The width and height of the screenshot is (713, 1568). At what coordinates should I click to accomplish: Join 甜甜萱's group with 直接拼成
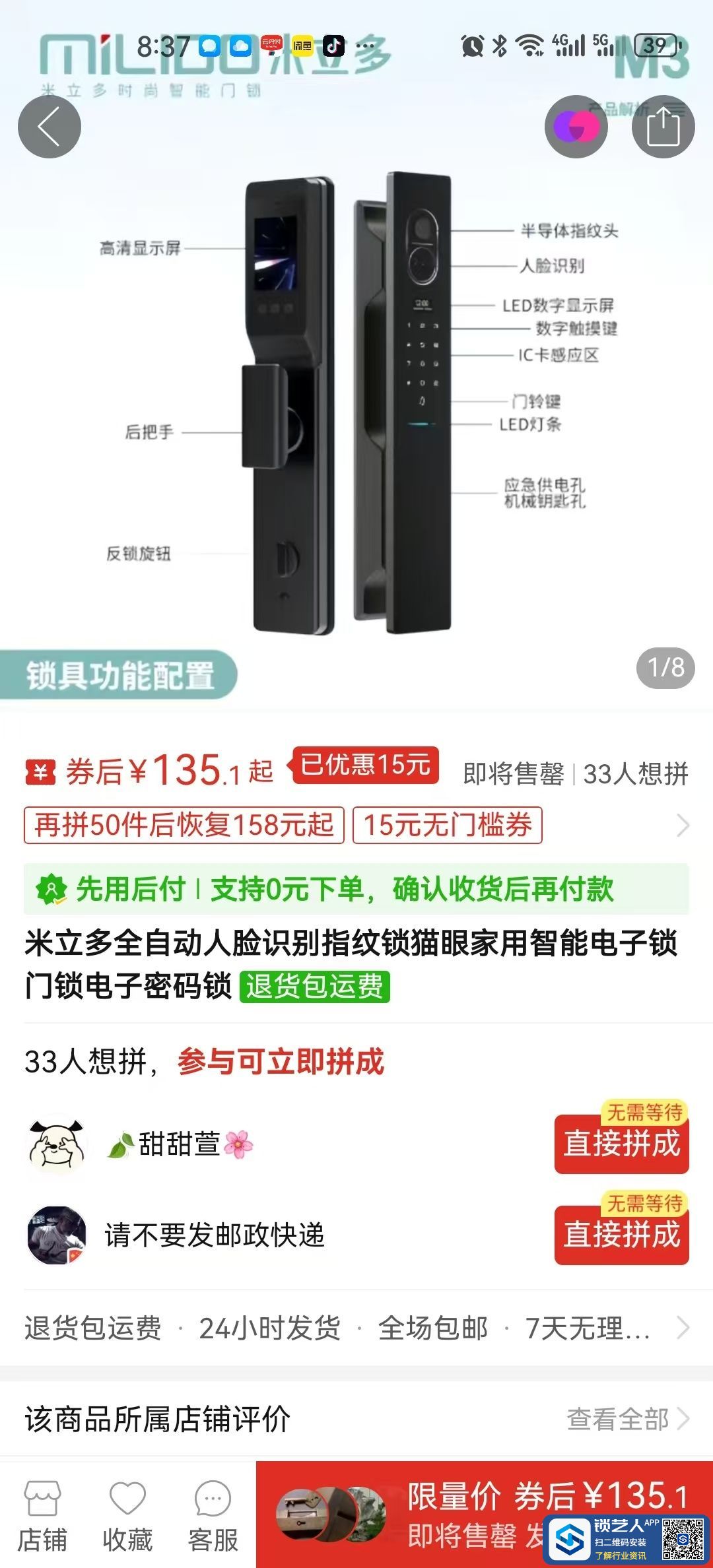(x=621, y=1144)
